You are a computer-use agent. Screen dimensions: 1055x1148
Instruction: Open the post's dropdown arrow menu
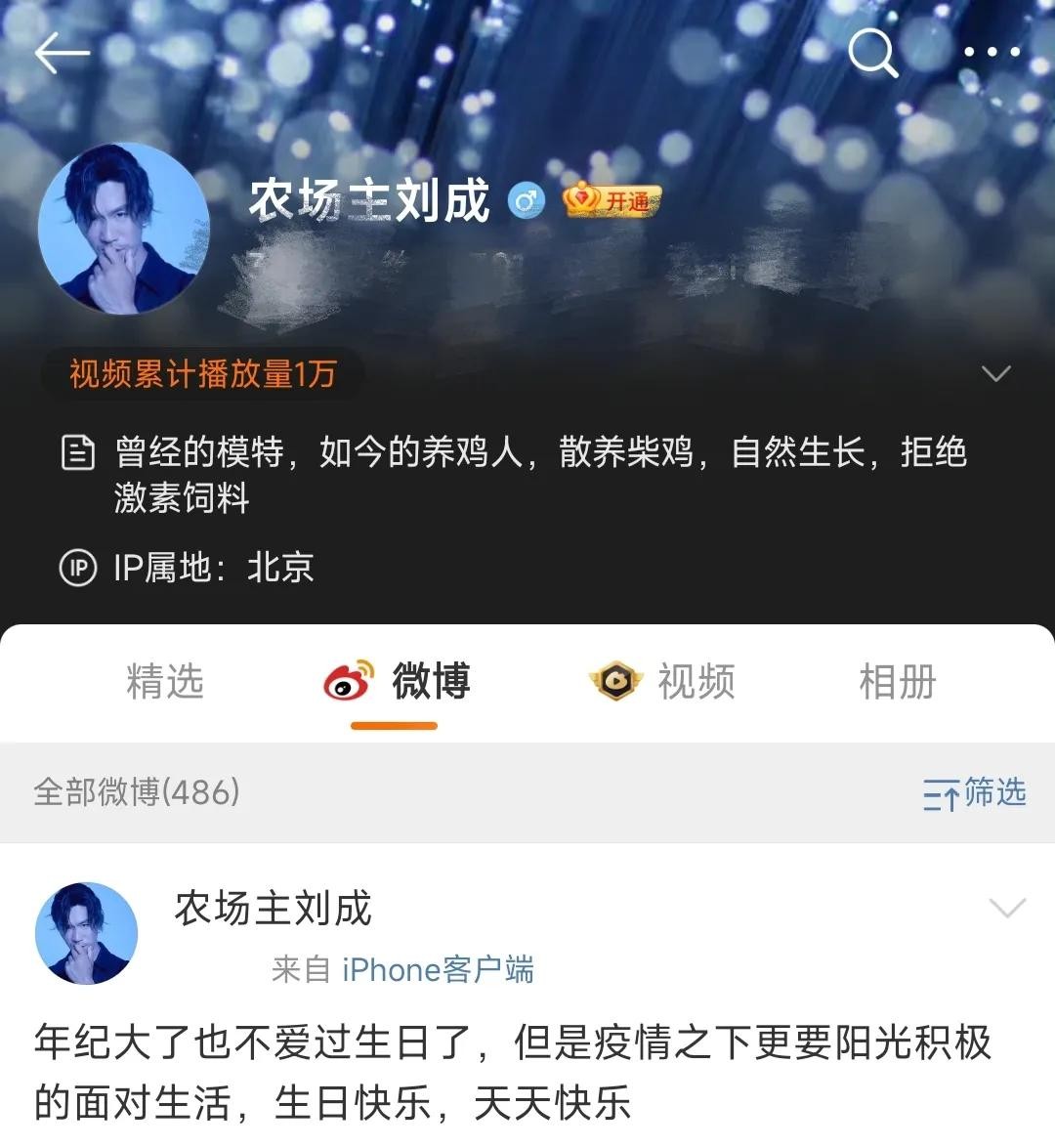[1007, 909]
